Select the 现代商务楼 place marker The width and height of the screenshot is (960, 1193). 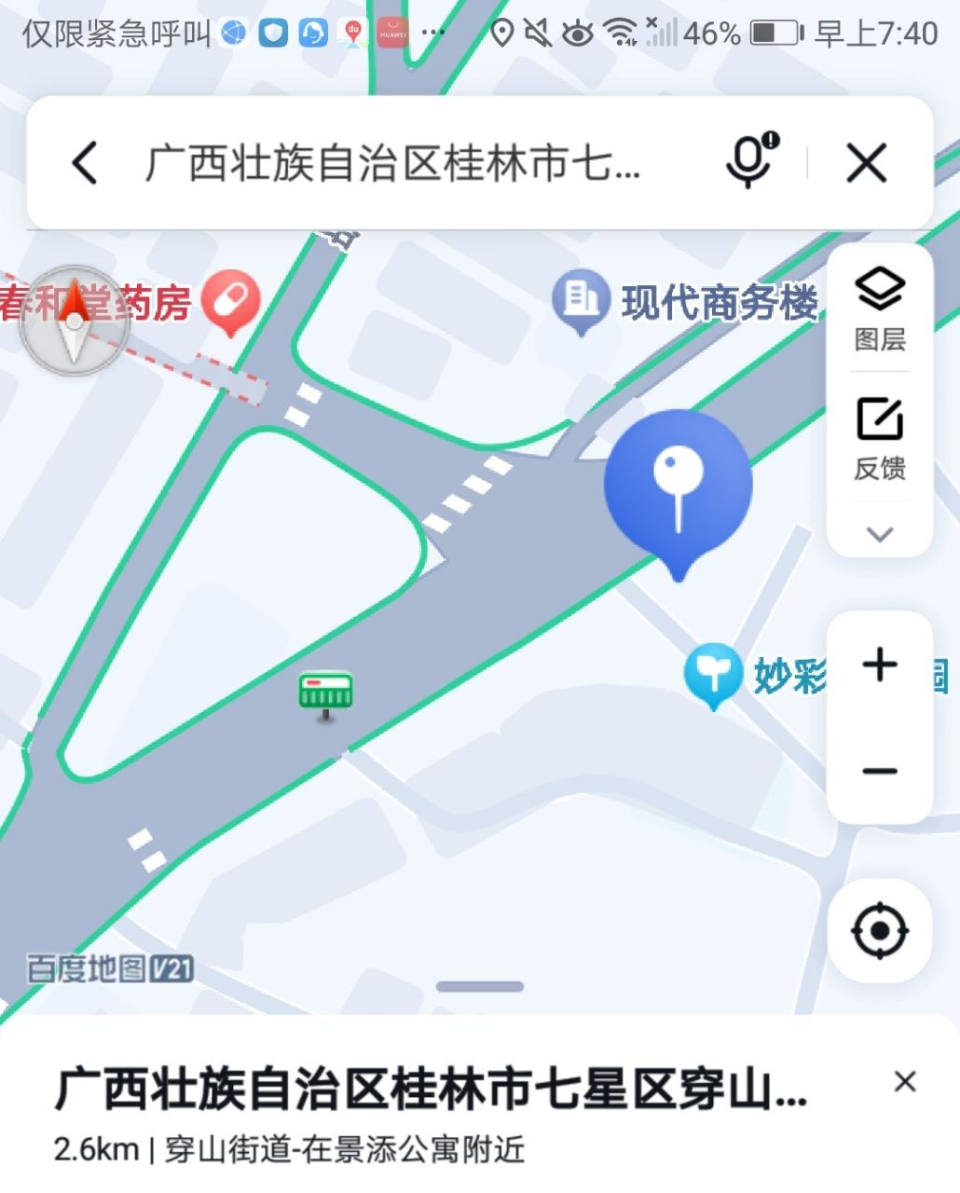pos(581,300)
